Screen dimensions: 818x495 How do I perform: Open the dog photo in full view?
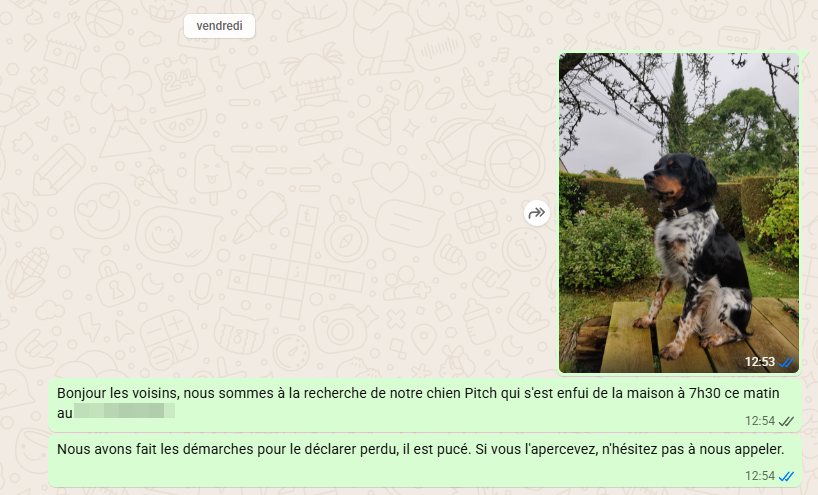[678, 212]
